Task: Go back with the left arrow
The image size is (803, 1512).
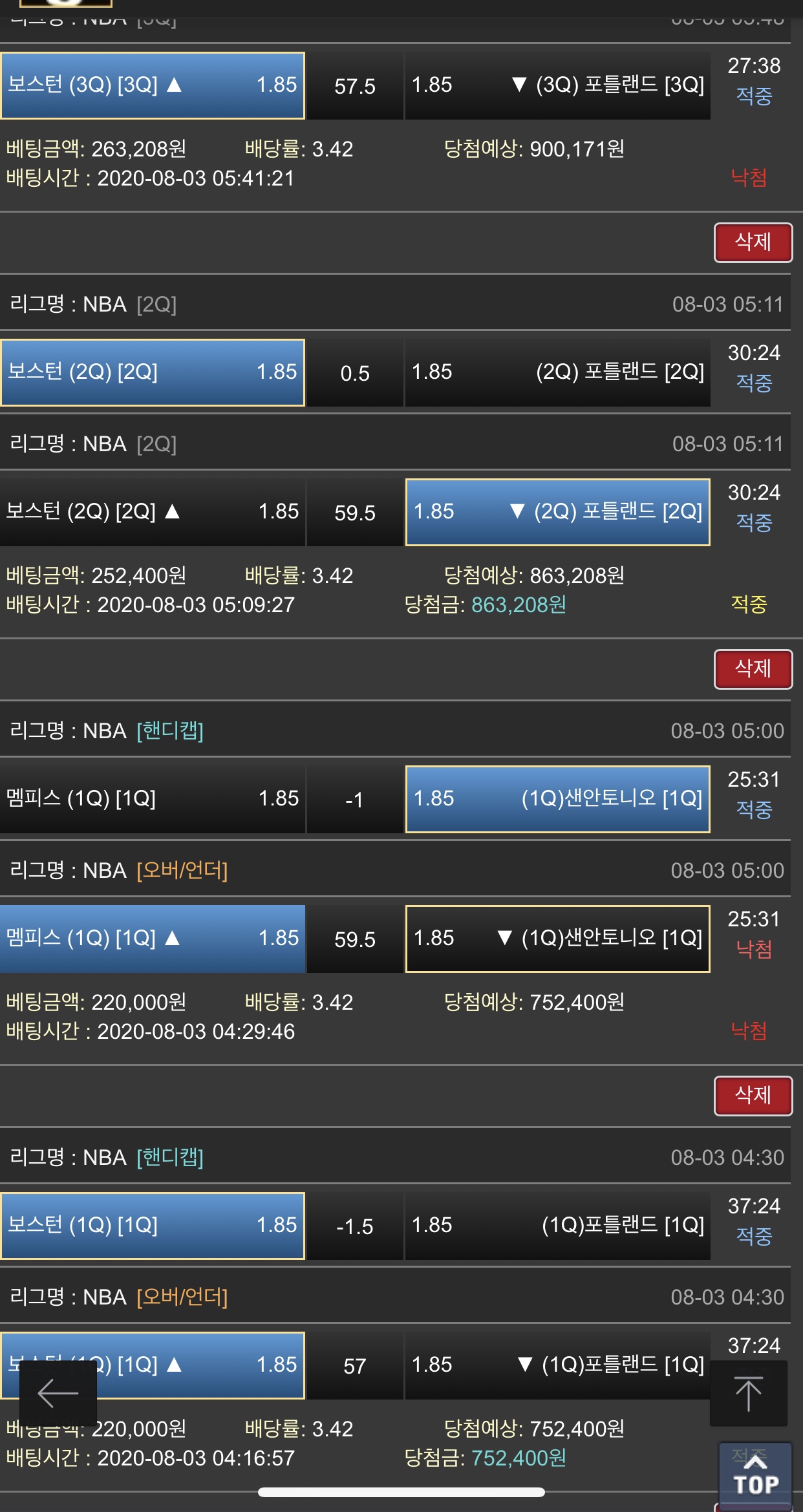Action: [x=58, y=1392]
